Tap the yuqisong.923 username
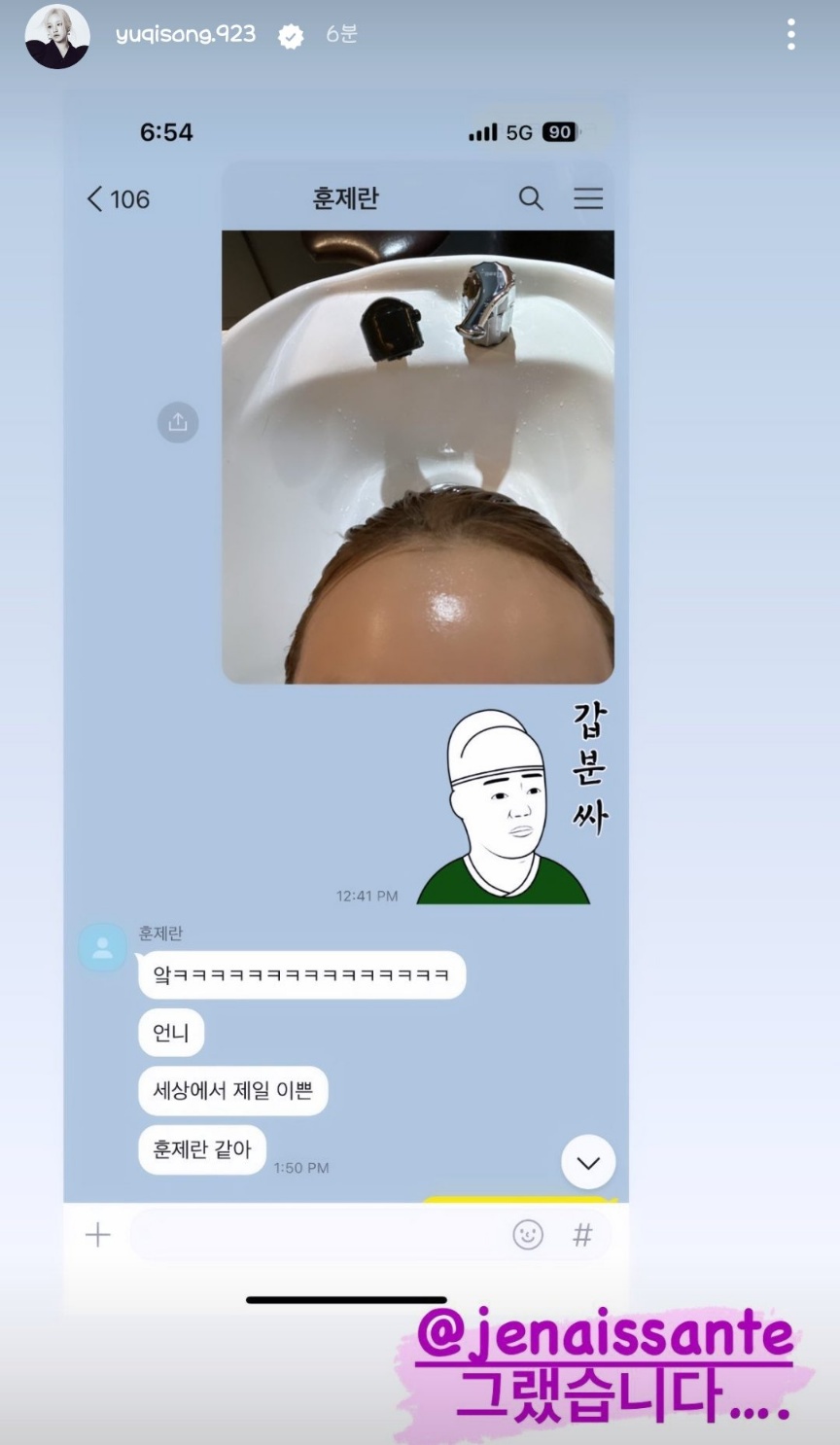Image resolution: width=840 pixels, height=1445 pixels. [185, 34]
